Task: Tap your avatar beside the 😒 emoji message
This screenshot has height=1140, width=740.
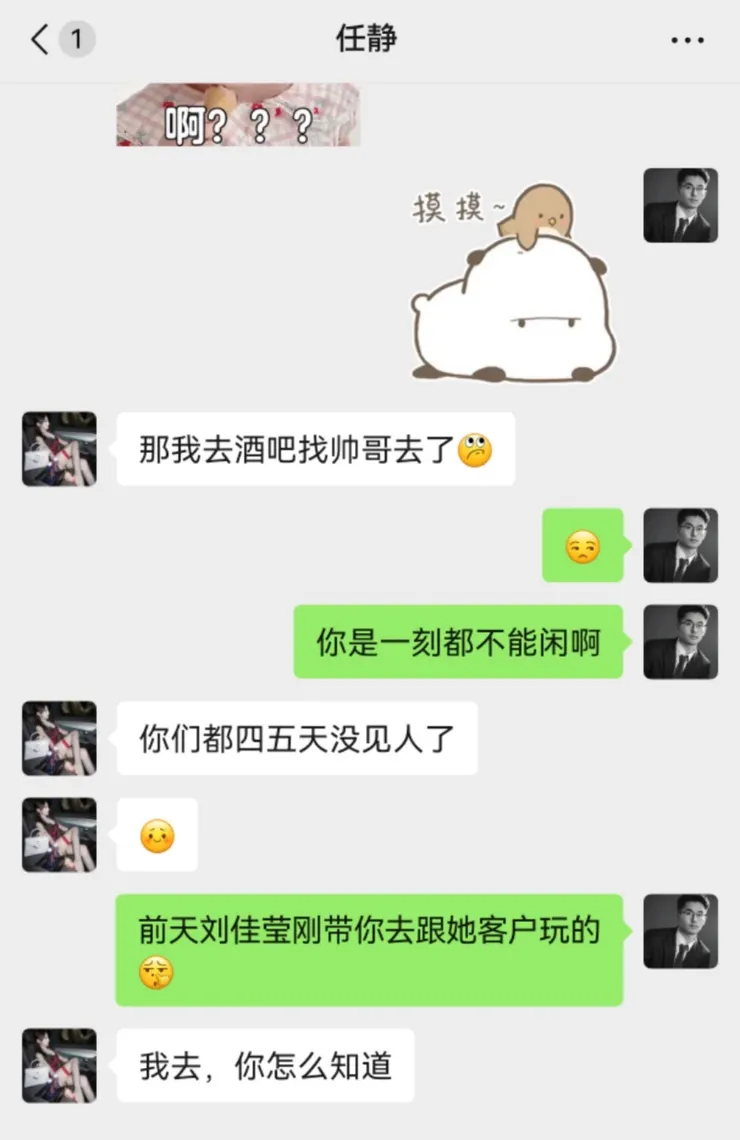Action: pos(681,546)
